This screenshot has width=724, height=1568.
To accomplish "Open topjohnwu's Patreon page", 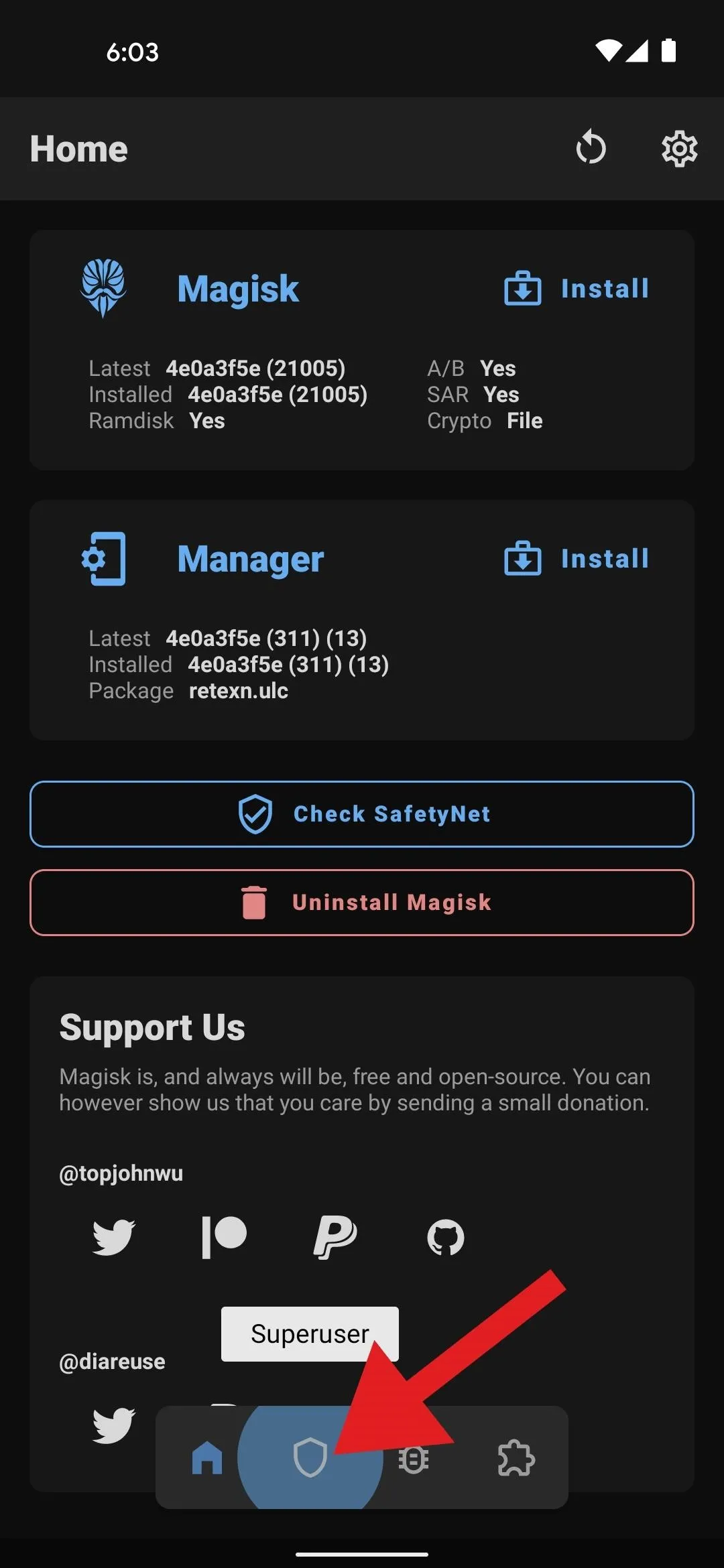I will click(225, 1237).
